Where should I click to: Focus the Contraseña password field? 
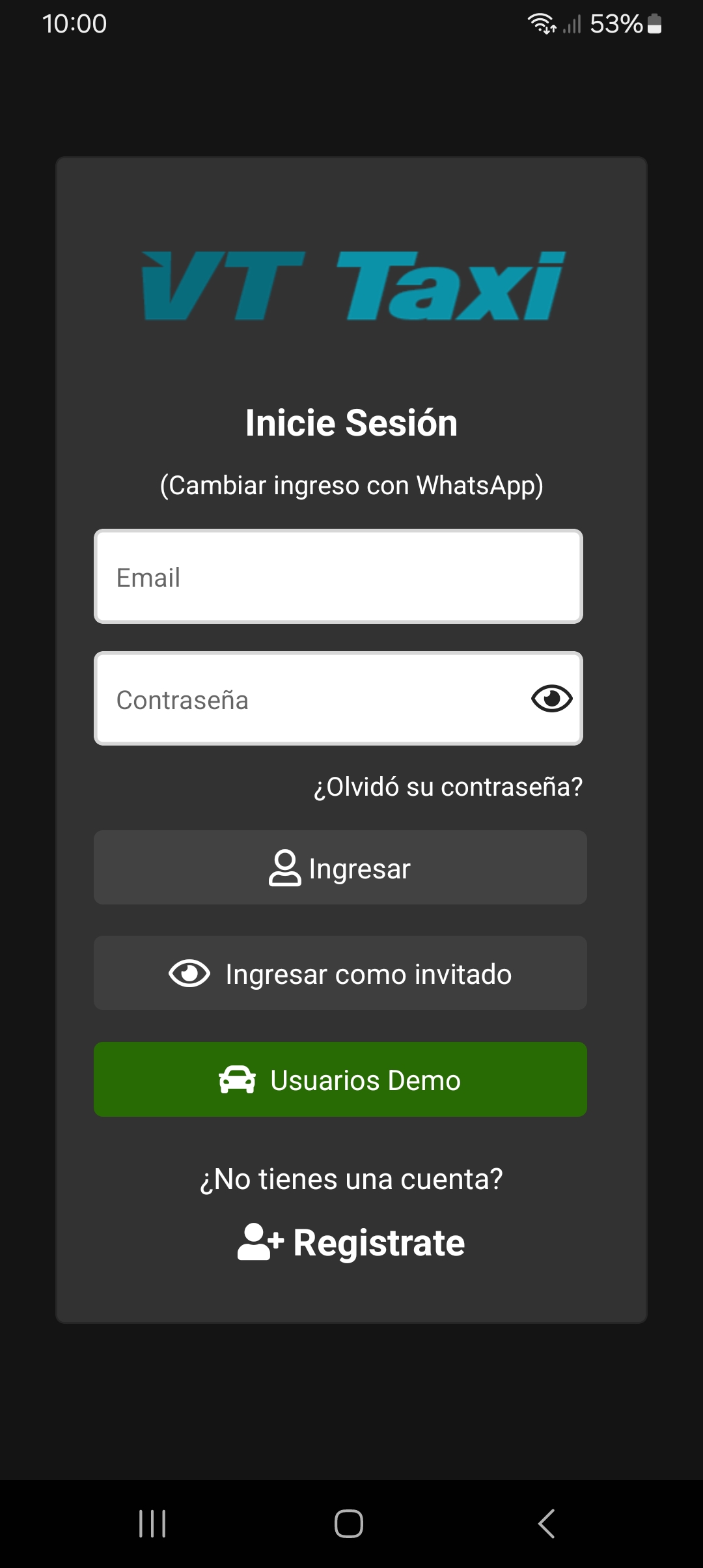[312, 699]
